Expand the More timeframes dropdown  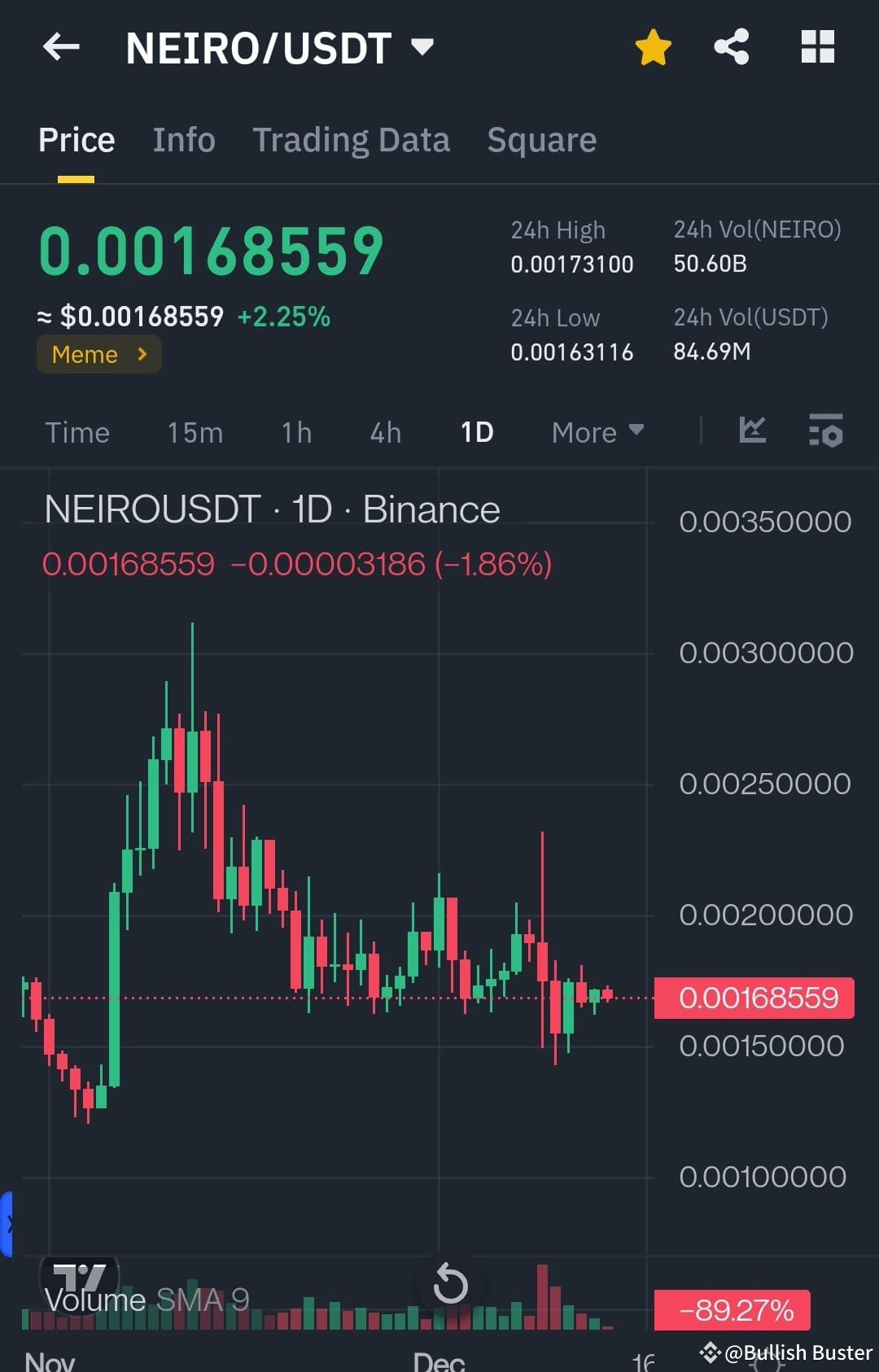[597, 432]
